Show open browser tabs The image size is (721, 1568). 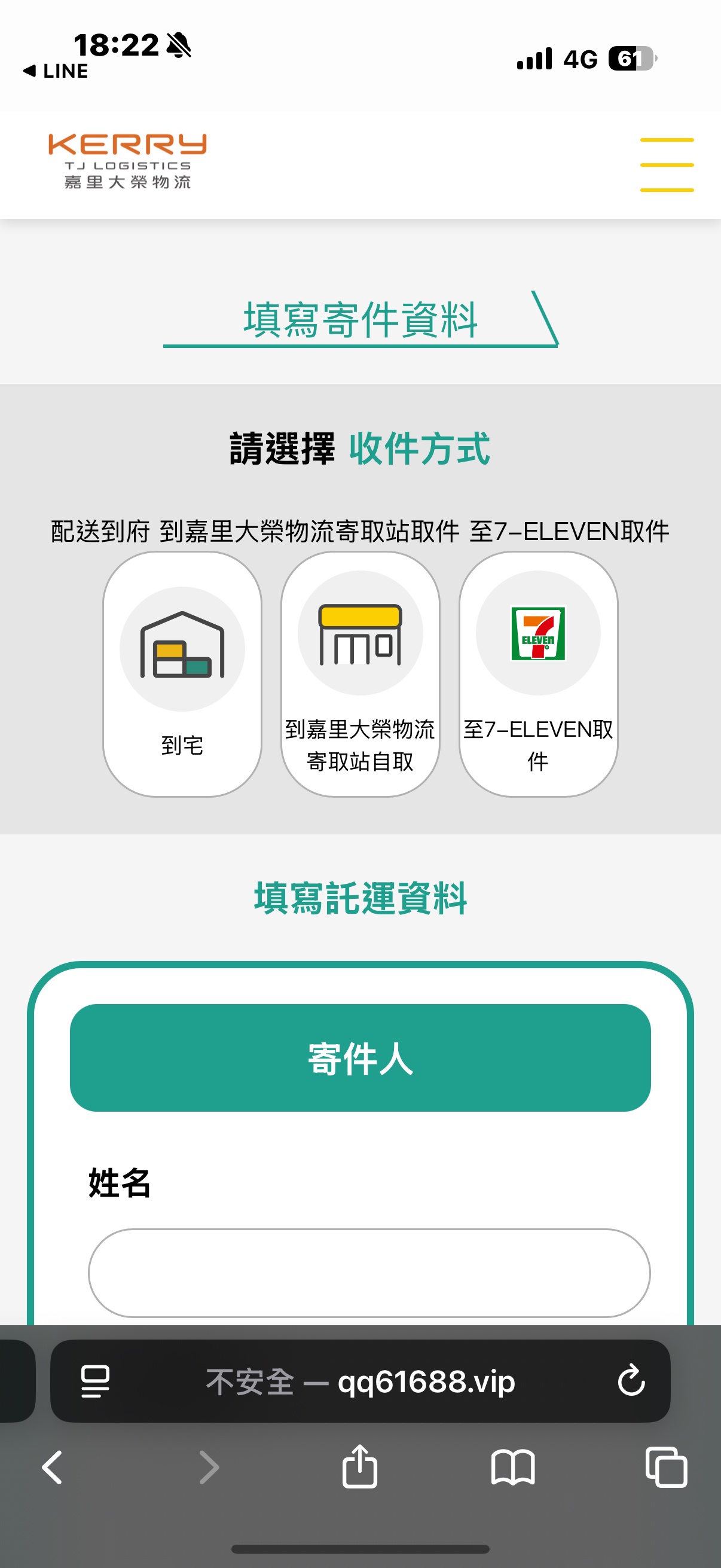665,1467
